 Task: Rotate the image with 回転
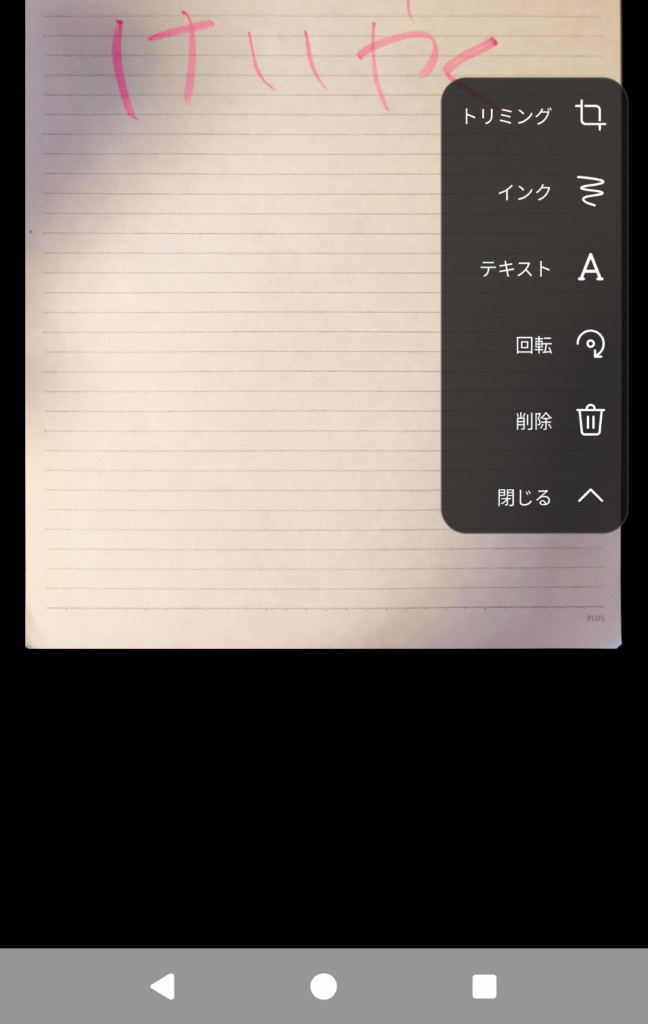point(559,345)
